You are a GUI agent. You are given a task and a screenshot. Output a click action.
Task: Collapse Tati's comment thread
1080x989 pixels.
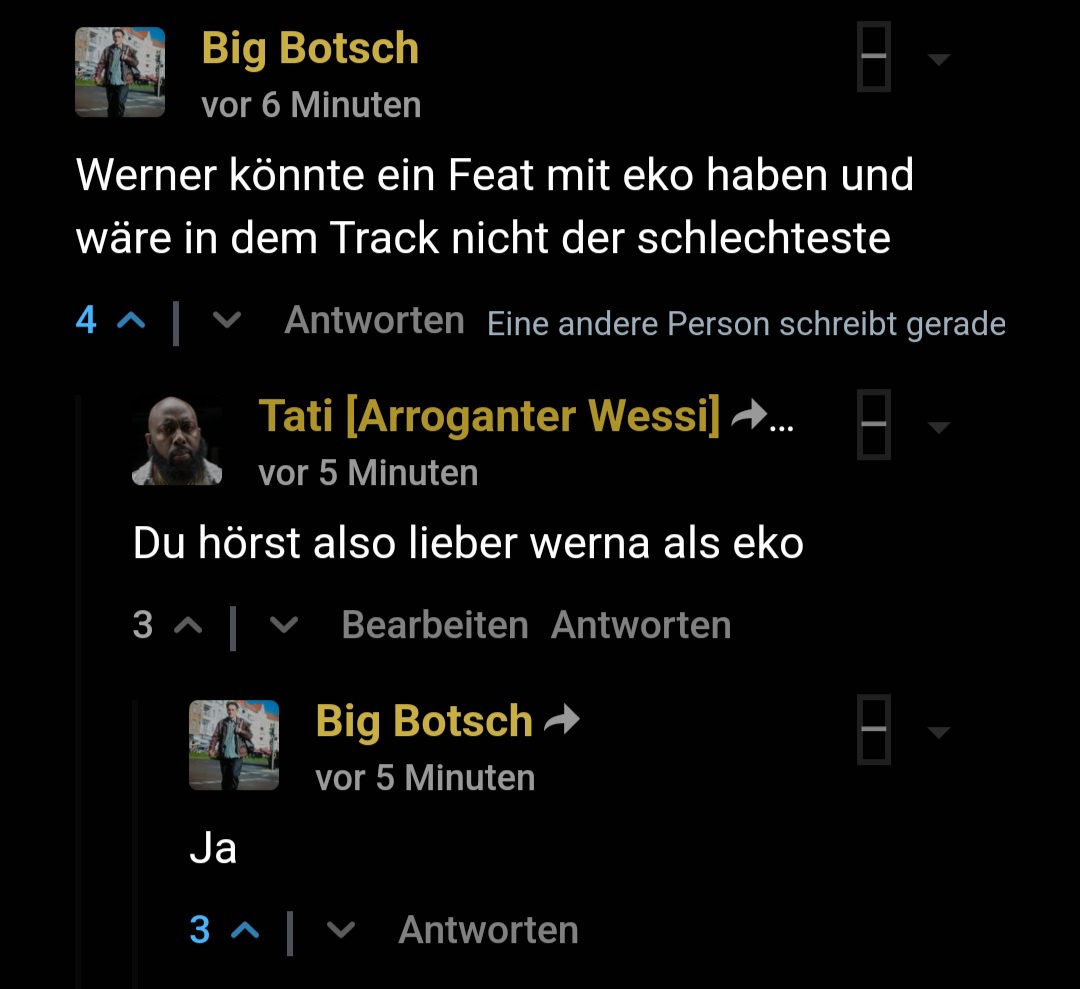[x=873, y=426]
